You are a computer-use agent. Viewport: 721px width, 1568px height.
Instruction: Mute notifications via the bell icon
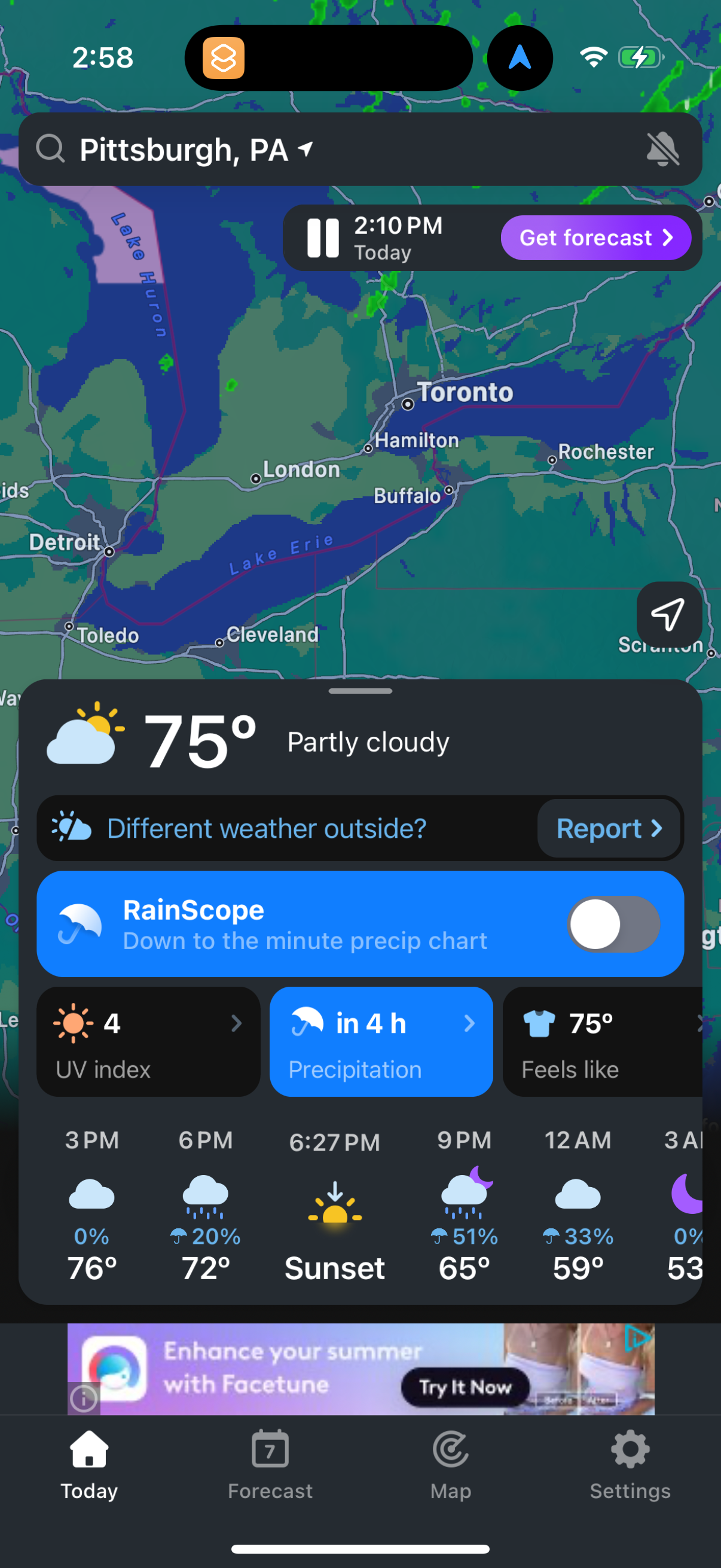(664, 148)
